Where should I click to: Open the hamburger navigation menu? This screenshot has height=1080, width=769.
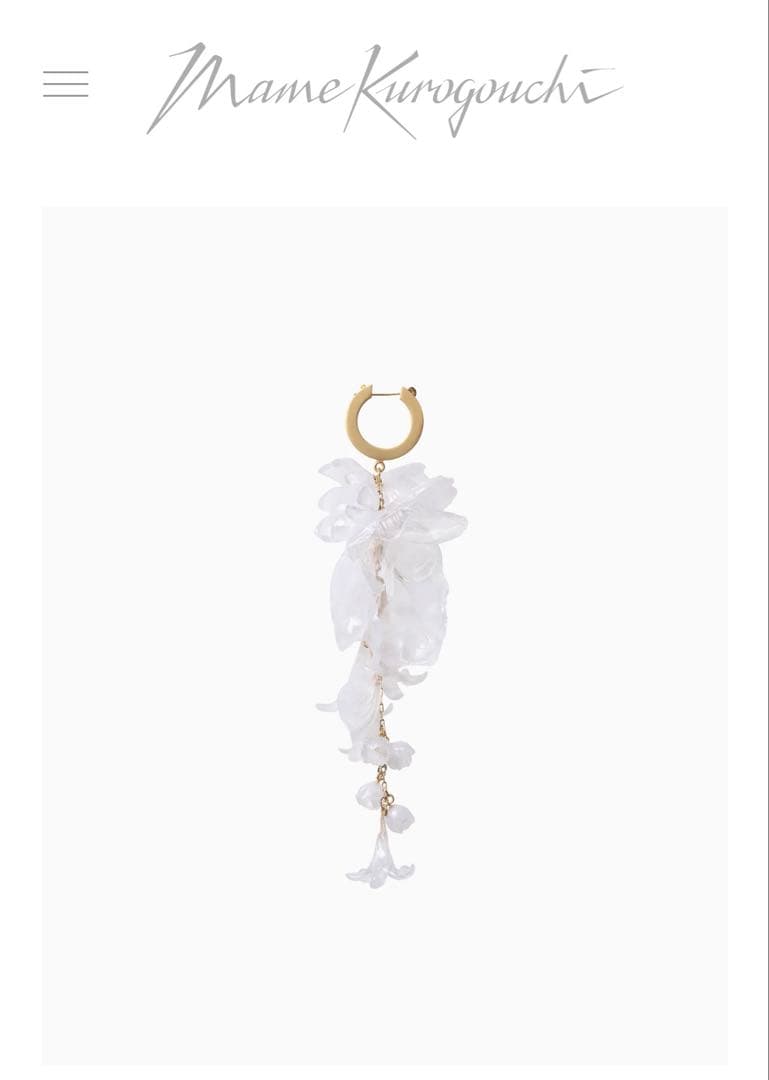coord(66,85)
